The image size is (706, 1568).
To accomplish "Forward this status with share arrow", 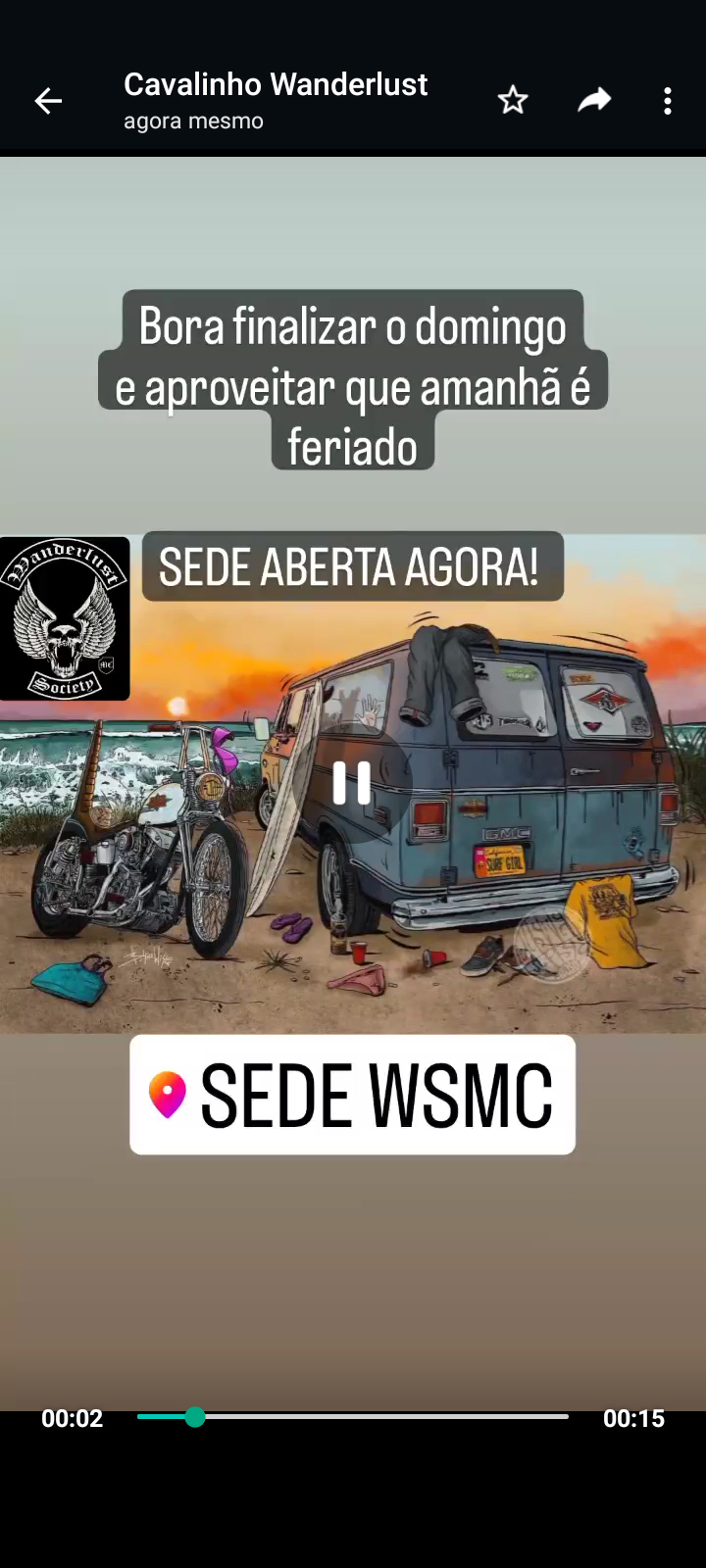I will point(594,100).
